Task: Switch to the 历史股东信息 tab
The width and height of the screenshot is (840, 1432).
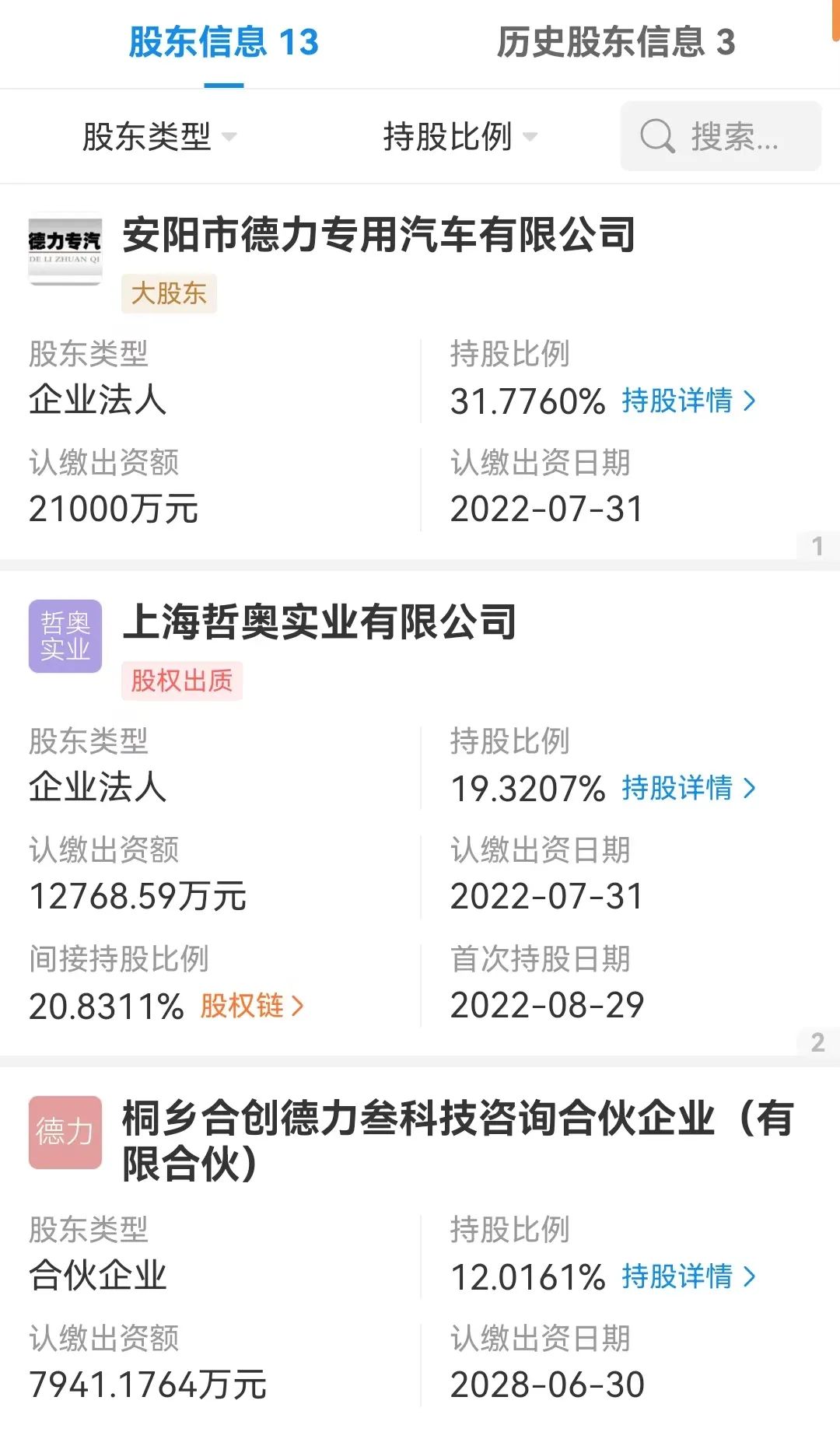Action: click(x=615, y=42)
